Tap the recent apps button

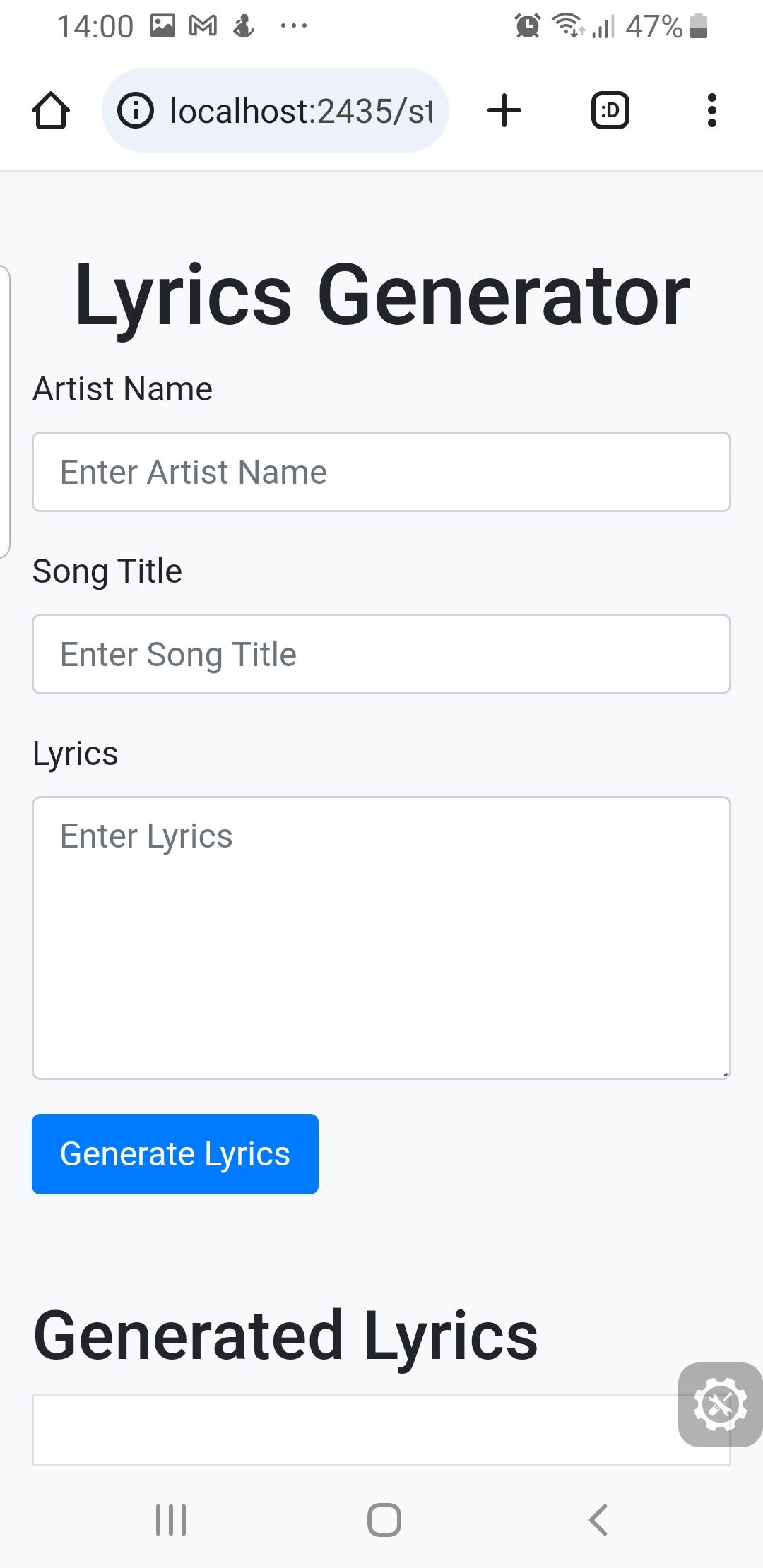(x=171, y=1521)
